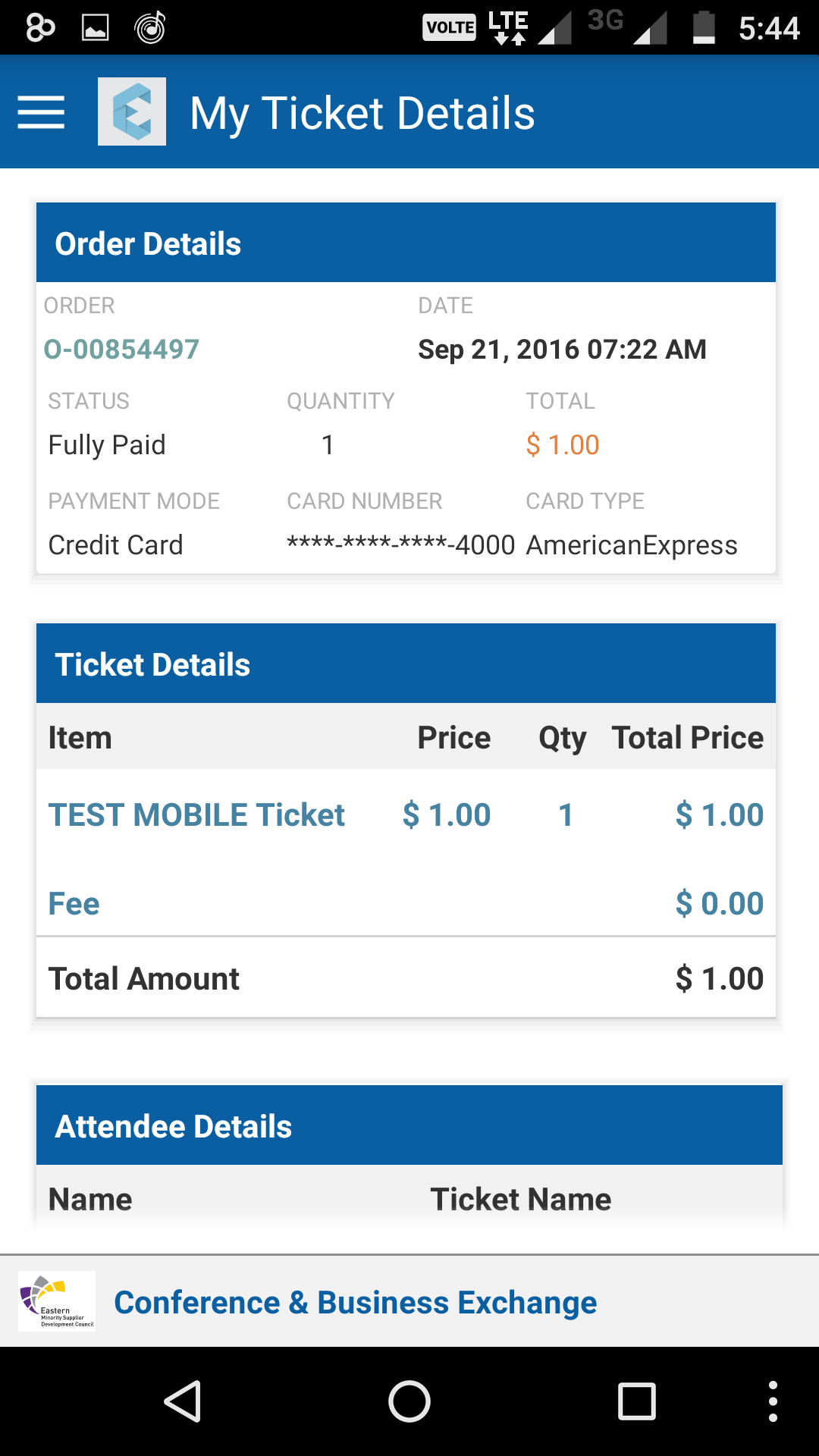Open the hamburger drawer menu
The image size is (819, 1456).
[41, 112]
